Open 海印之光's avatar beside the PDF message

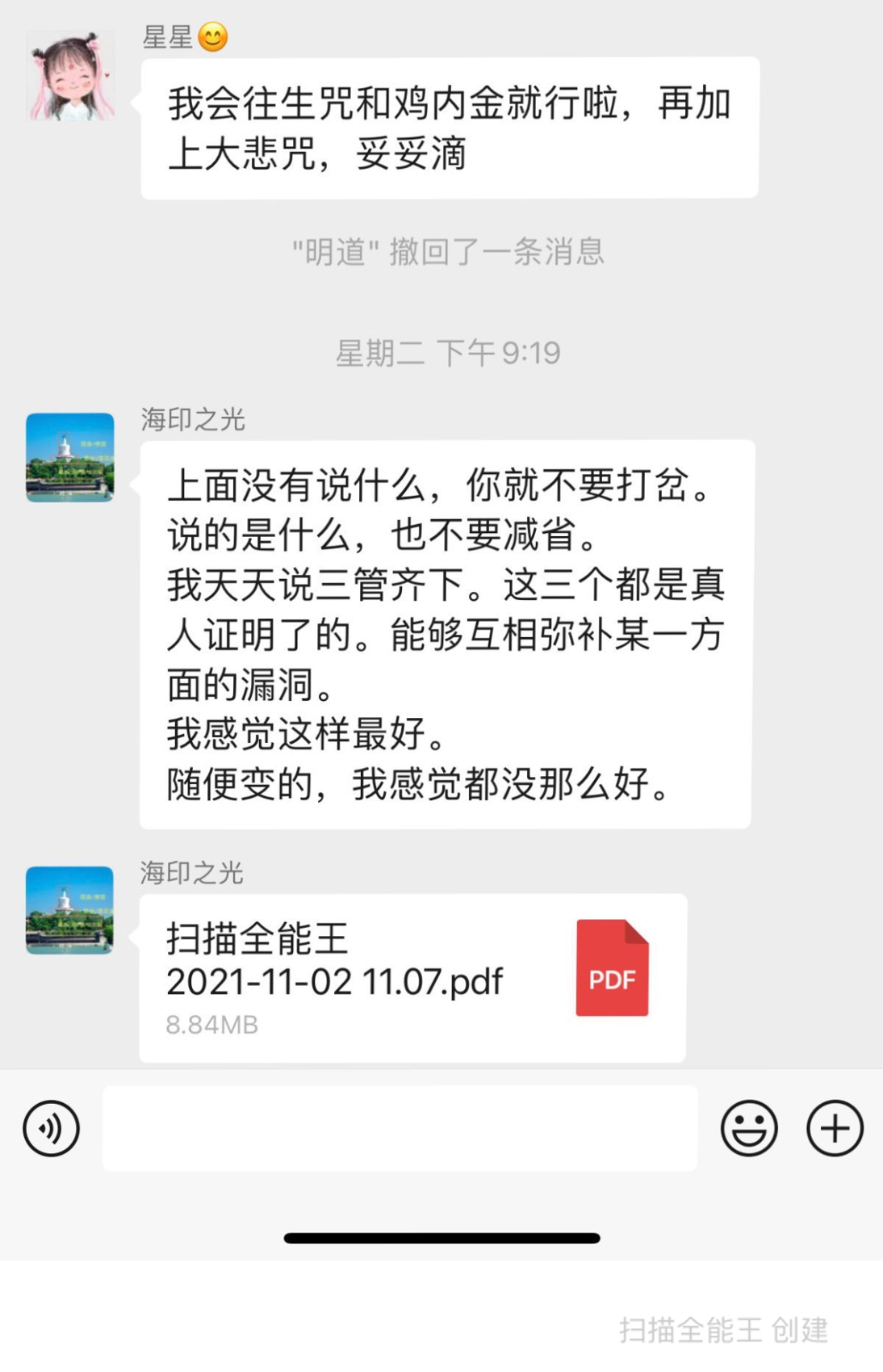(70, 910)
